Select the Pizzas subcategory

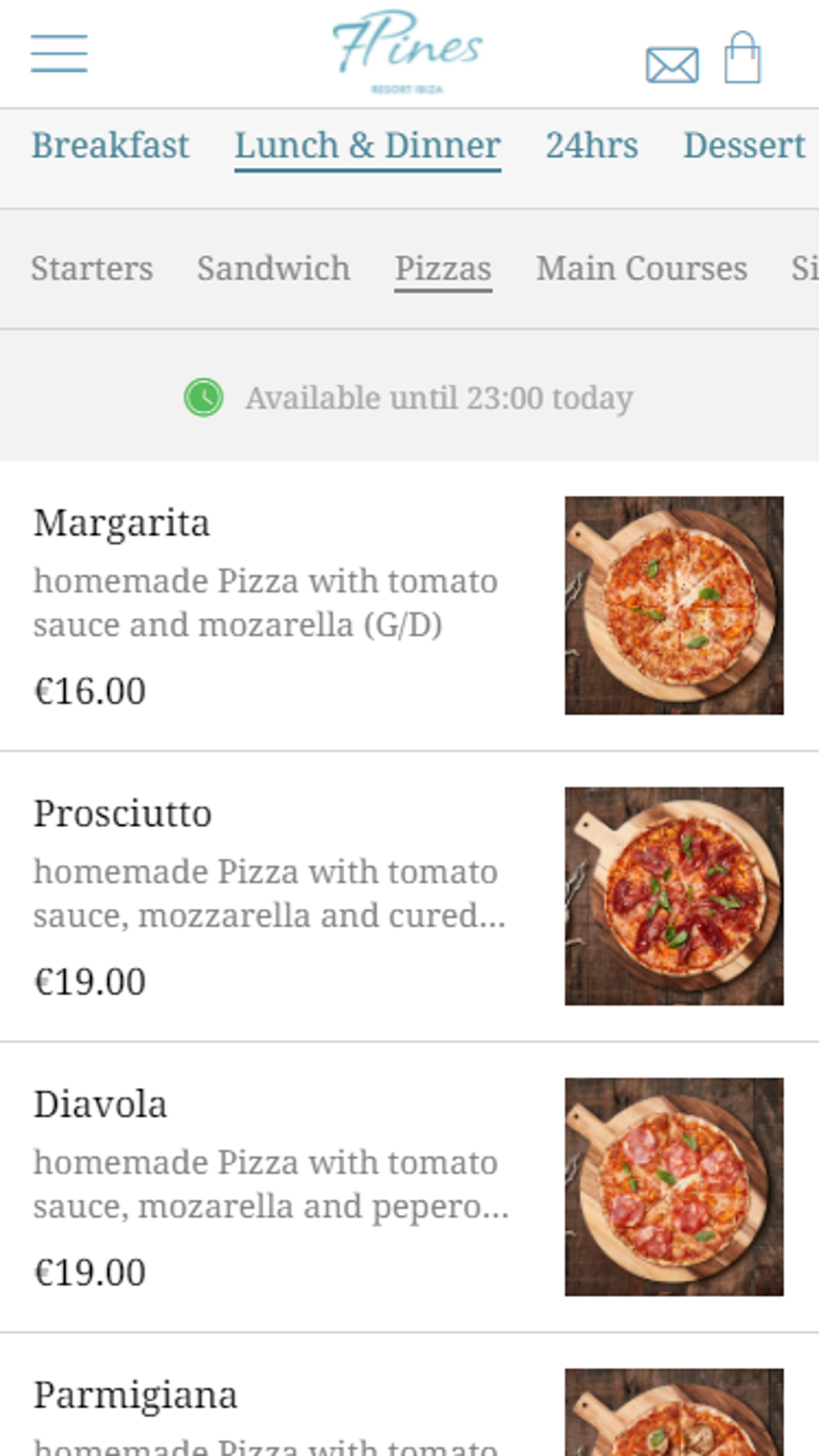click(x=443, y=269)
